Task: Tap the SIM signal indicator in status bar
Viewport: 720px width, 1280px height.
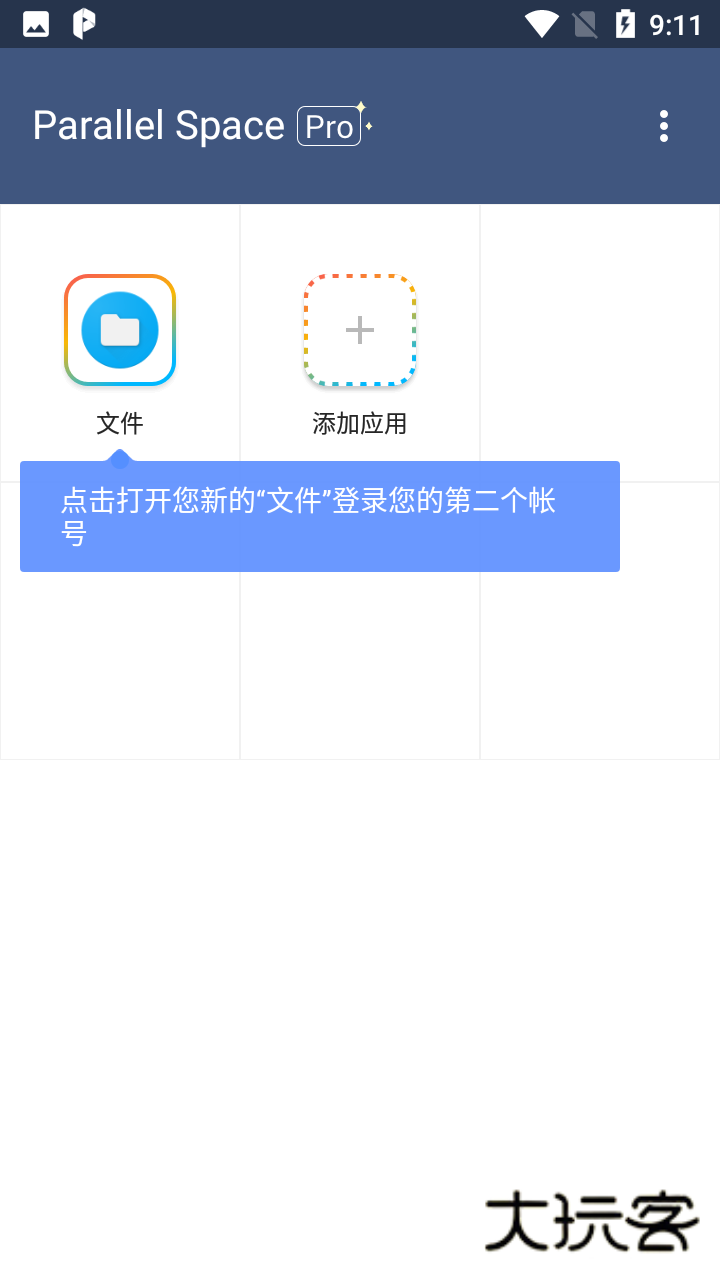Action: pos(585,23)
